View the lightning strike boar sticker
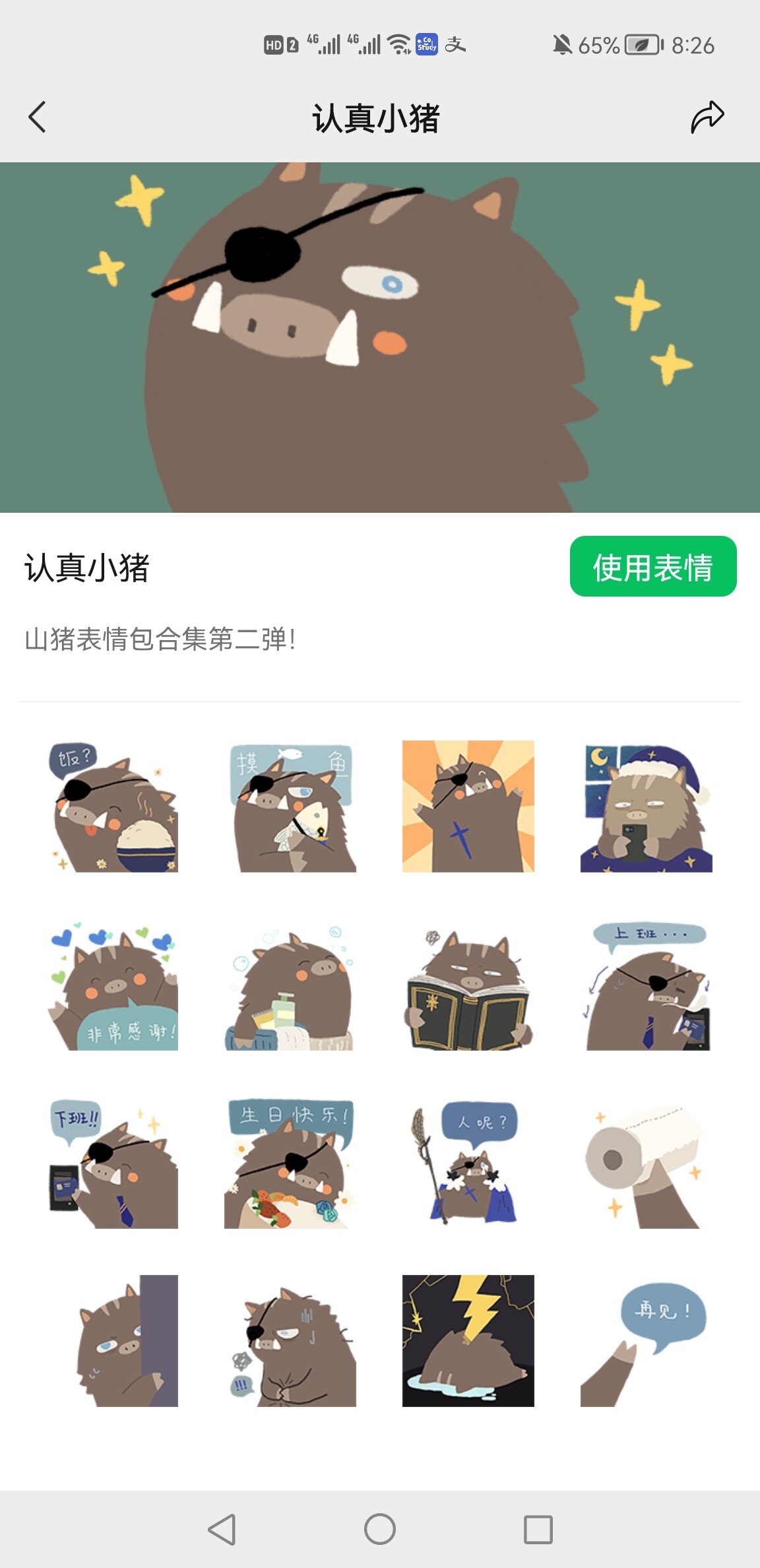760x1568 pixels. click(468, 1341)
